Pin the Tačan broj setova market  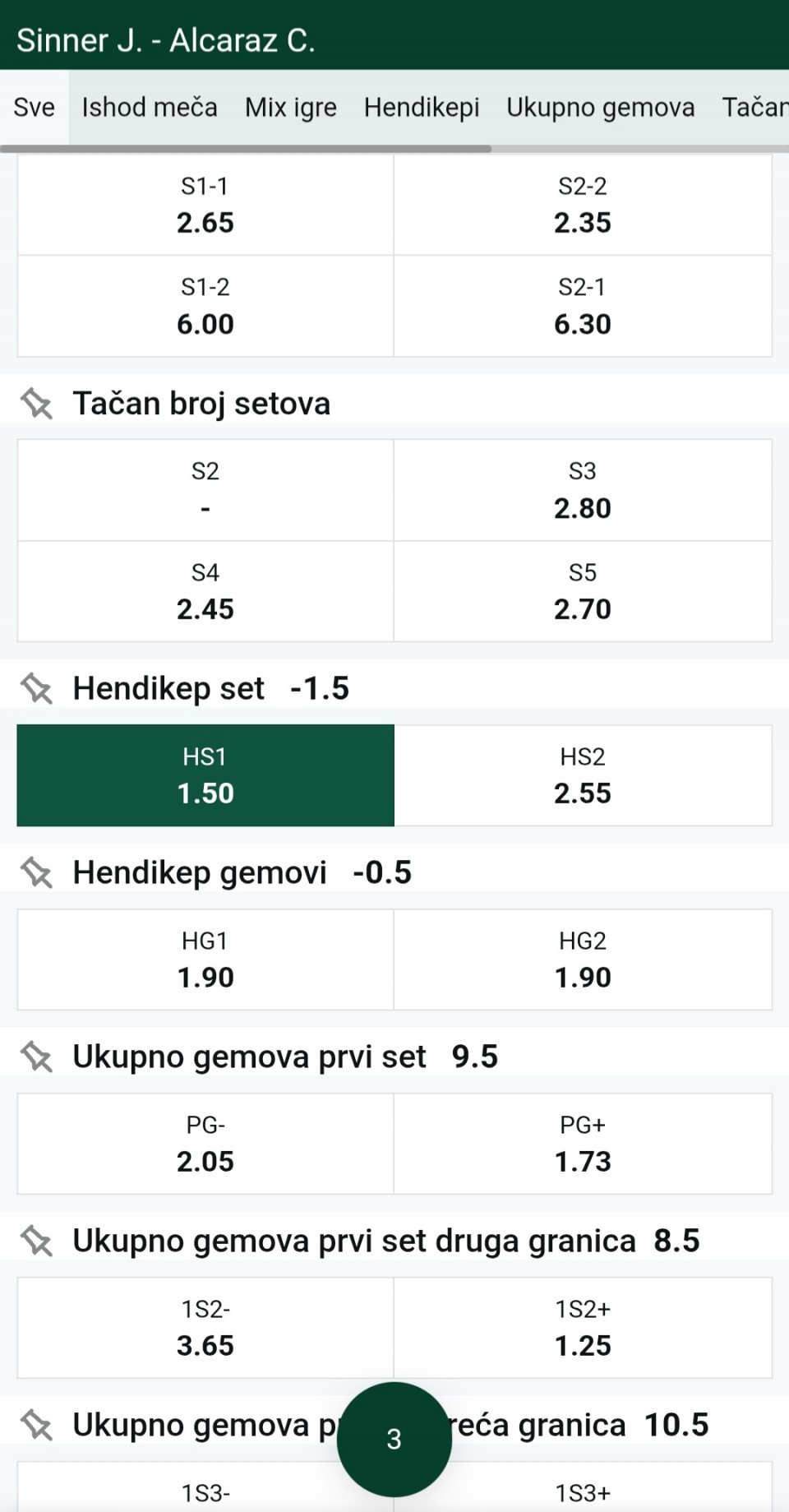[x=37, y=404]
